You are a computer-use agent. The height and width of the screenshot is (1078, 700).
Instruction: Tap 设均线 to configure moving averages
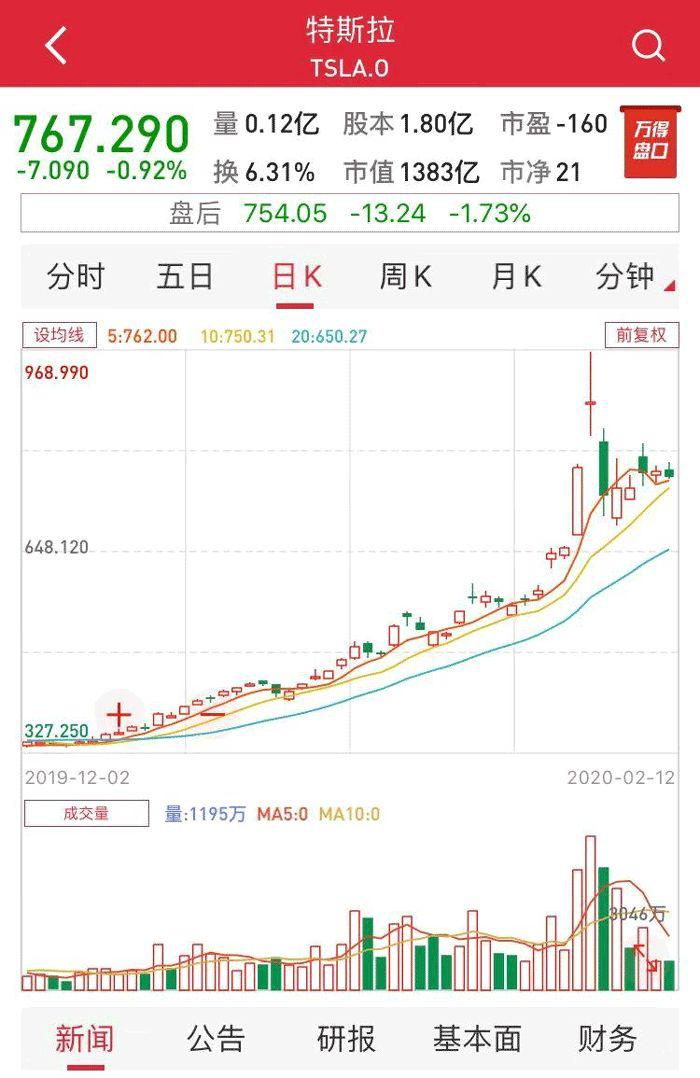coord(60,335)
